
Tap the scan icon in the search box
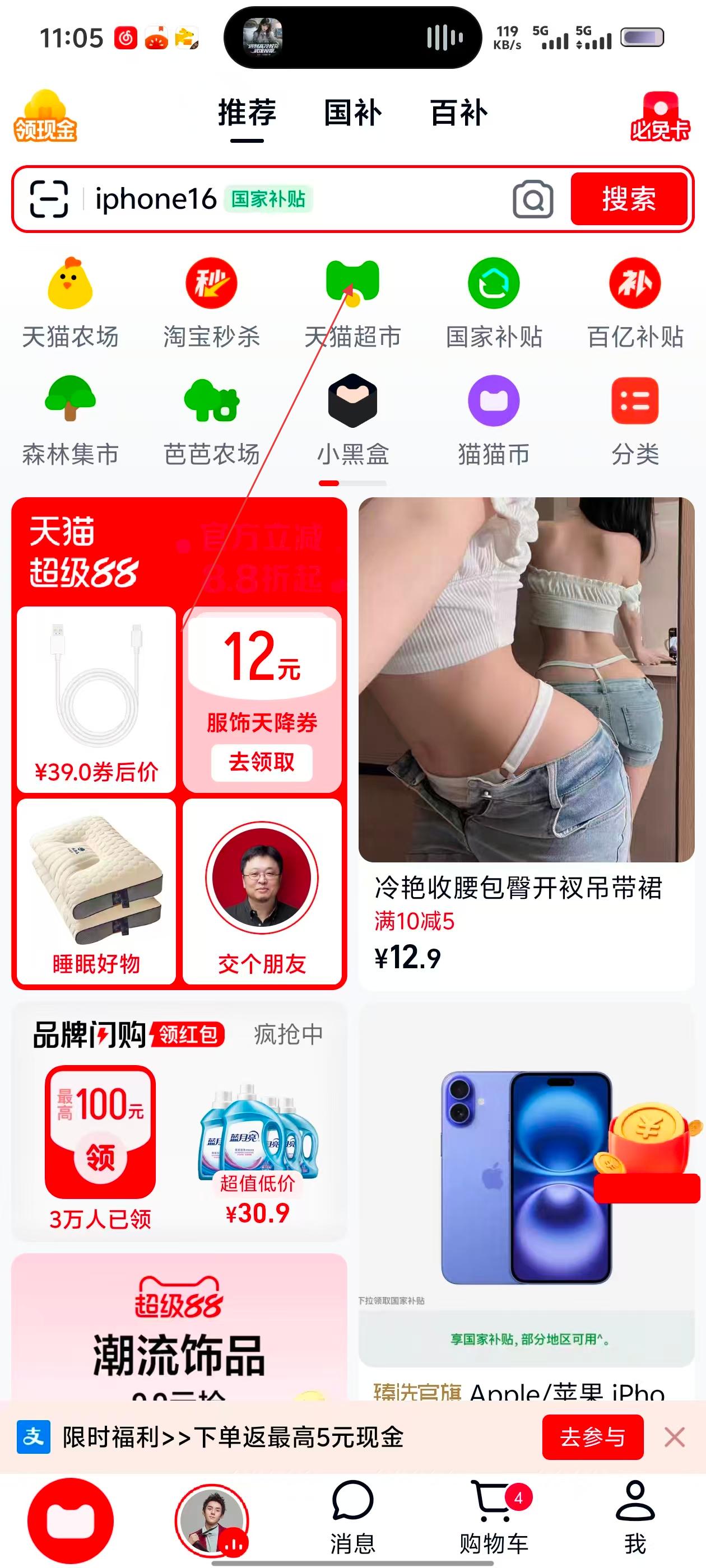pyautogui.click(x=49, y=199)
